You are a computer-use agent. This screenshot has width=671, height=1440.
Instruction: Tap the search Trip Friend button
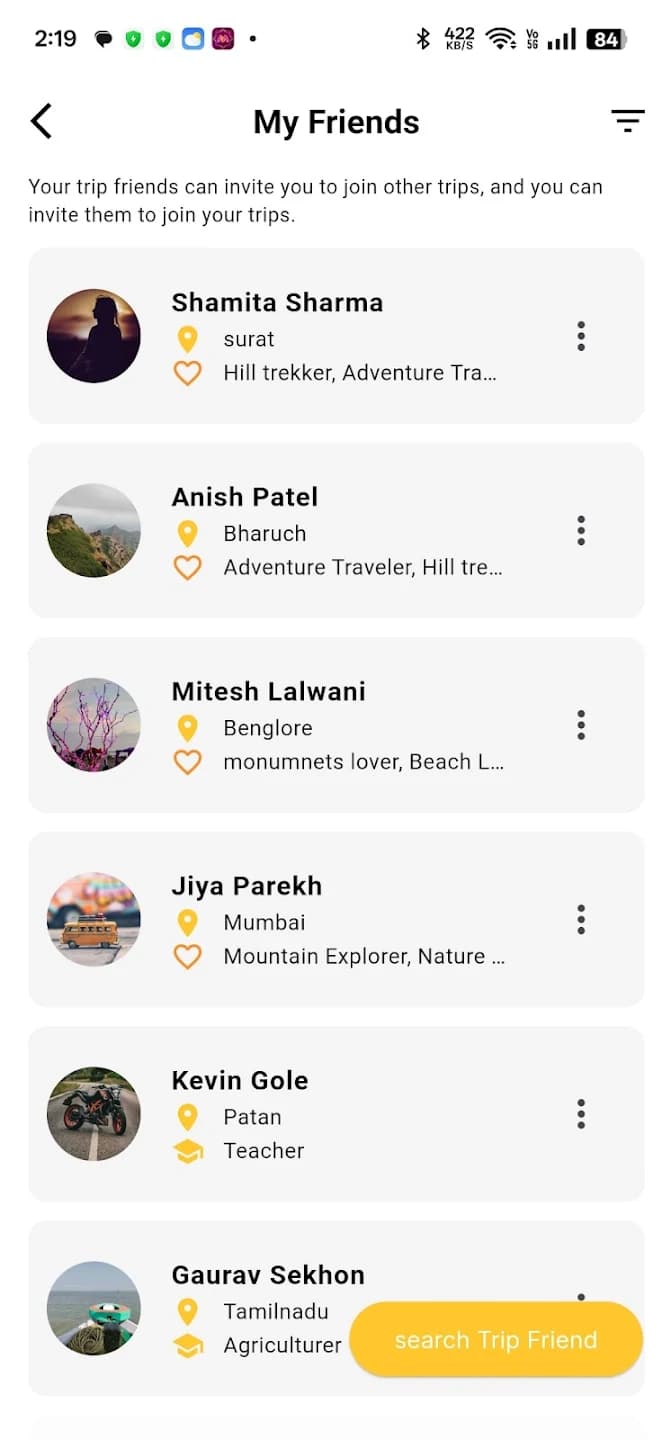[496, 1340]
